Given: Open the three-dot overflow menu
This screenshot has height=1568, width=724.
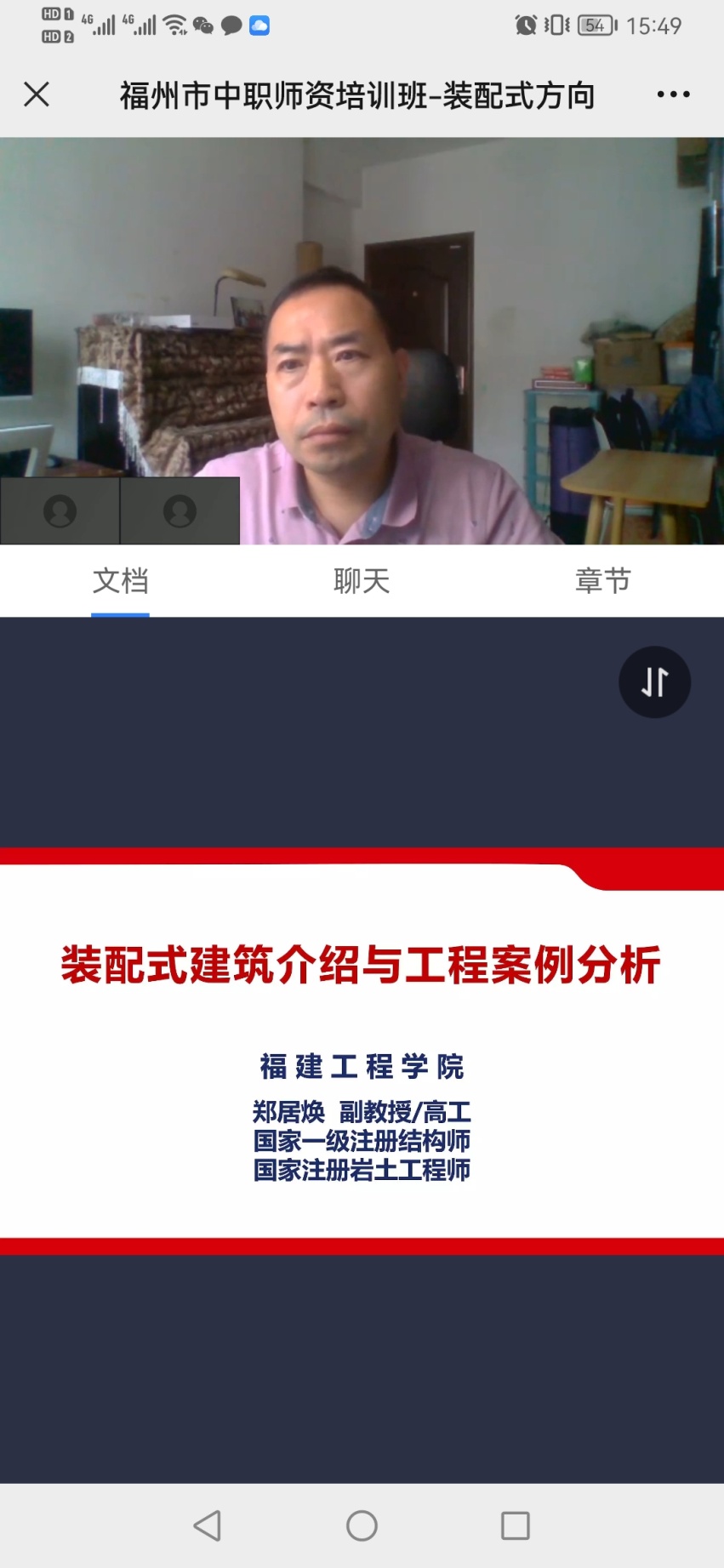Looking at the screenshot, I should pyautogui.click(x=673, y=94).
